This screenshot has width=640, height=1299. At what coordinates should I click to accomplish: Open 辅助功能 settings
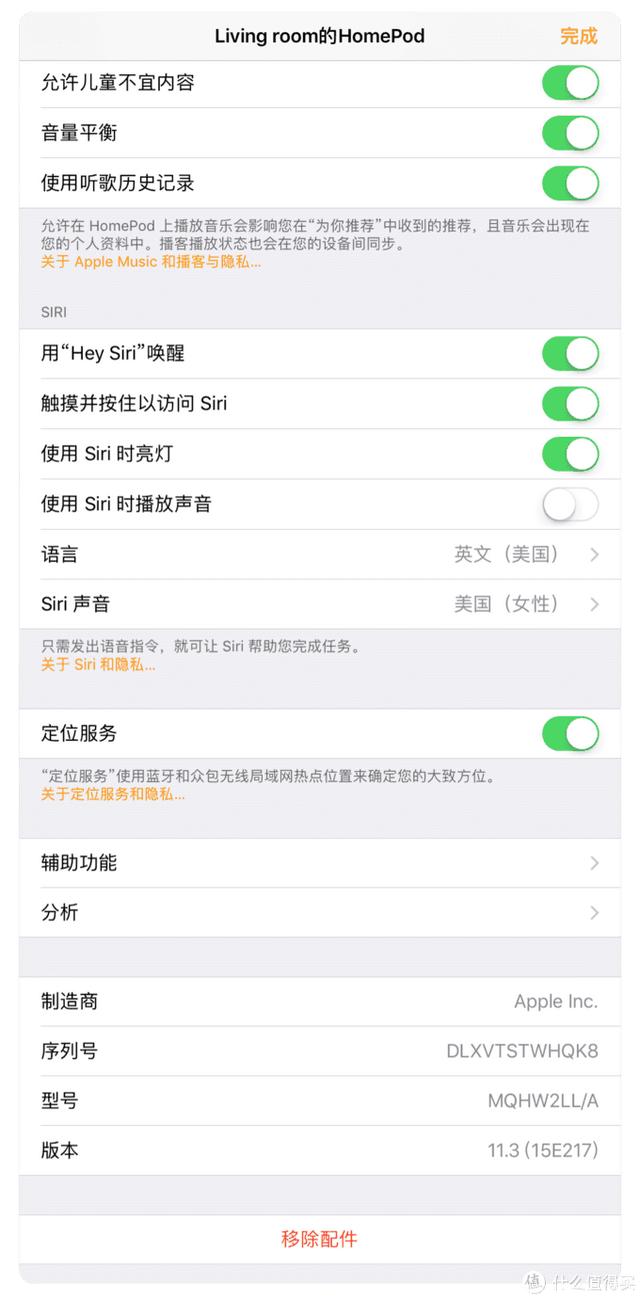click(320, 862)
